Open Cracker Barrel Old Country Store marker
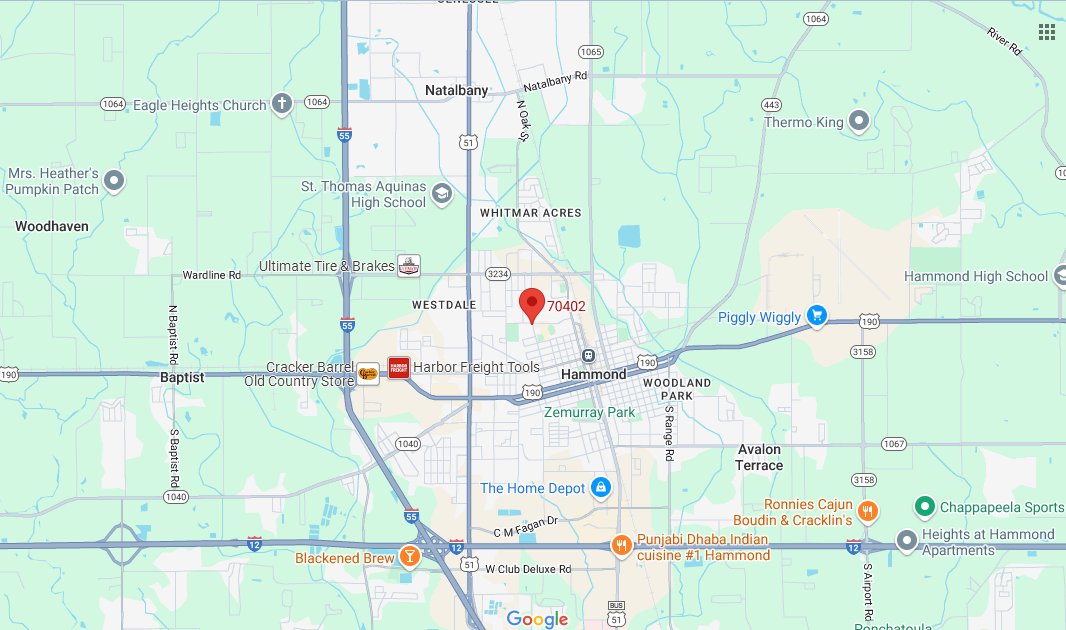 click(x=369, y=374)
